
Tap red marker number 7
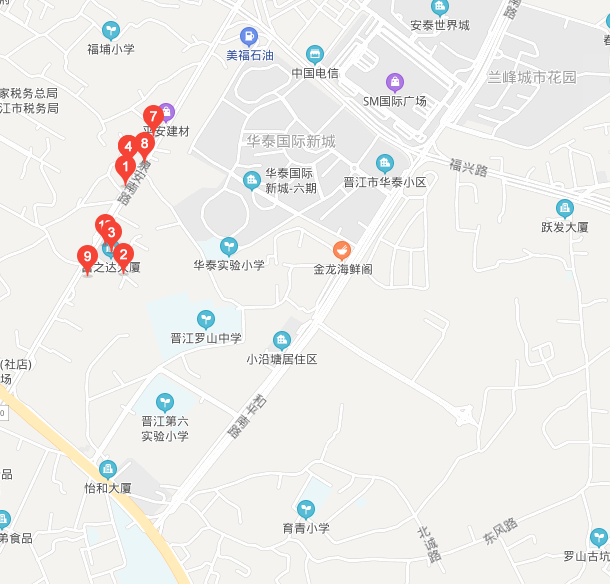click(153, 116)
